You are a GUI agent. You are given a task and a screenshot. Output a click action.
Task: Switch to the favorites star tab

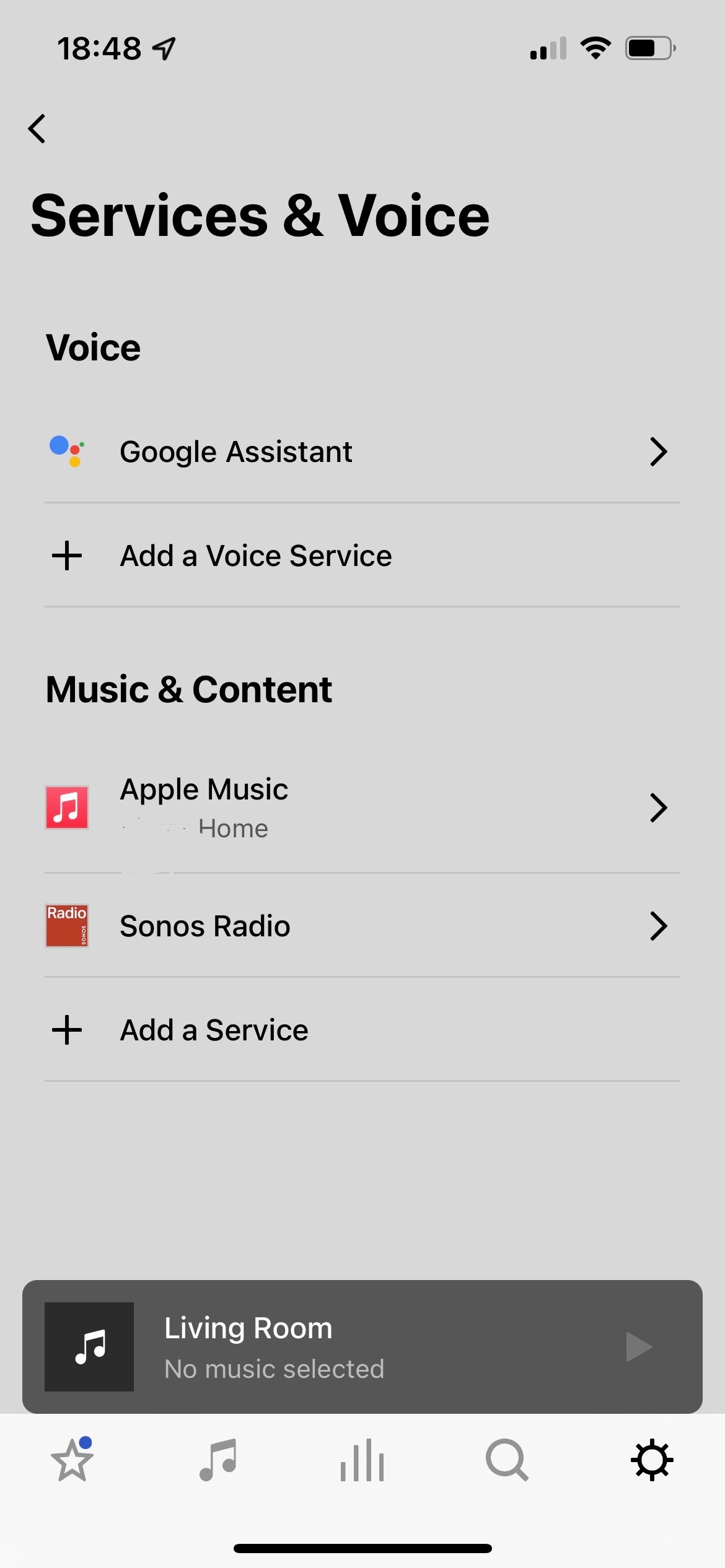[72, 1460]
